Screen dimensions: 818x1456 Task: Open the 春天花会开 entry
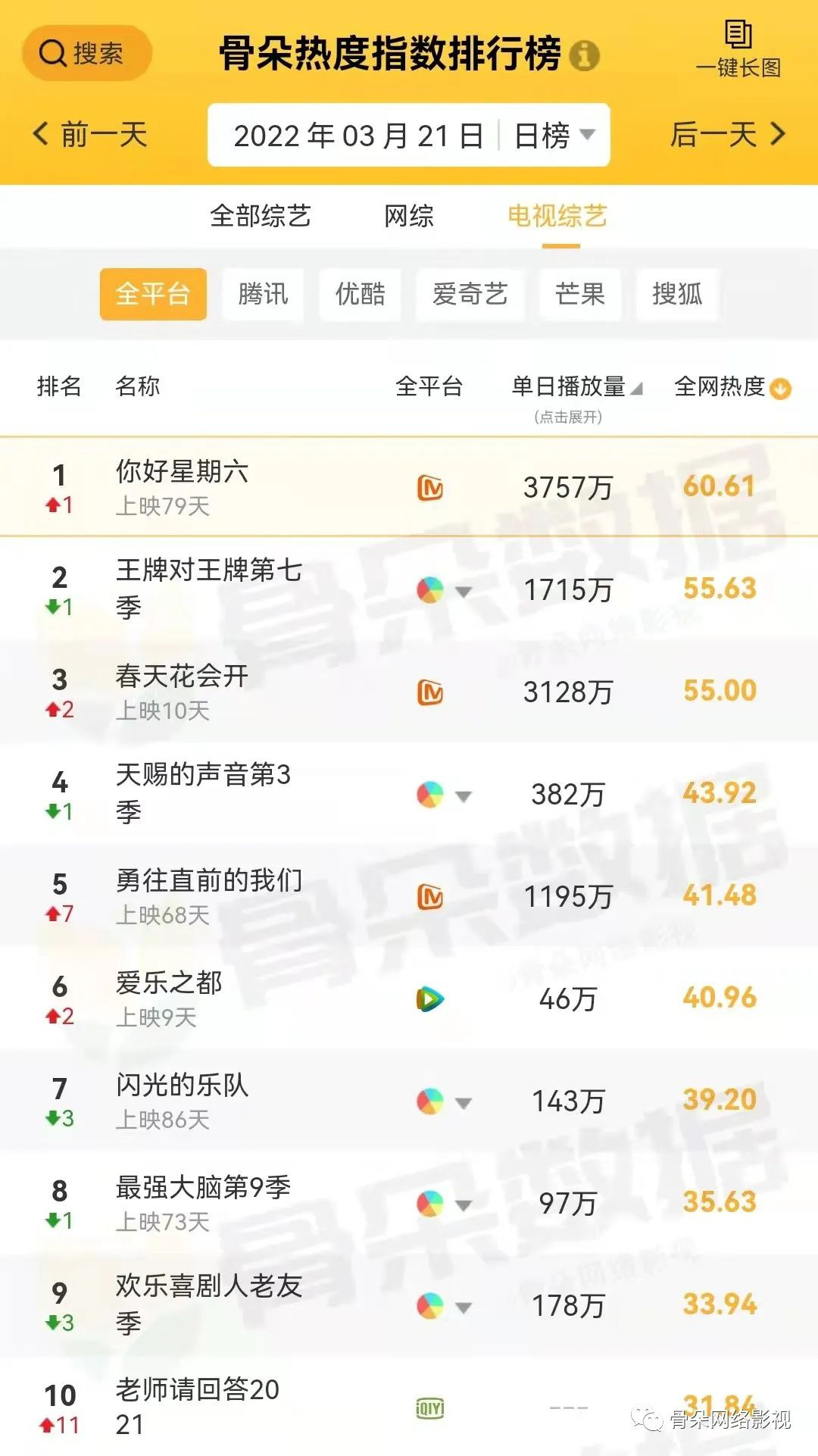pyautogui.click(x=182, y=676)
